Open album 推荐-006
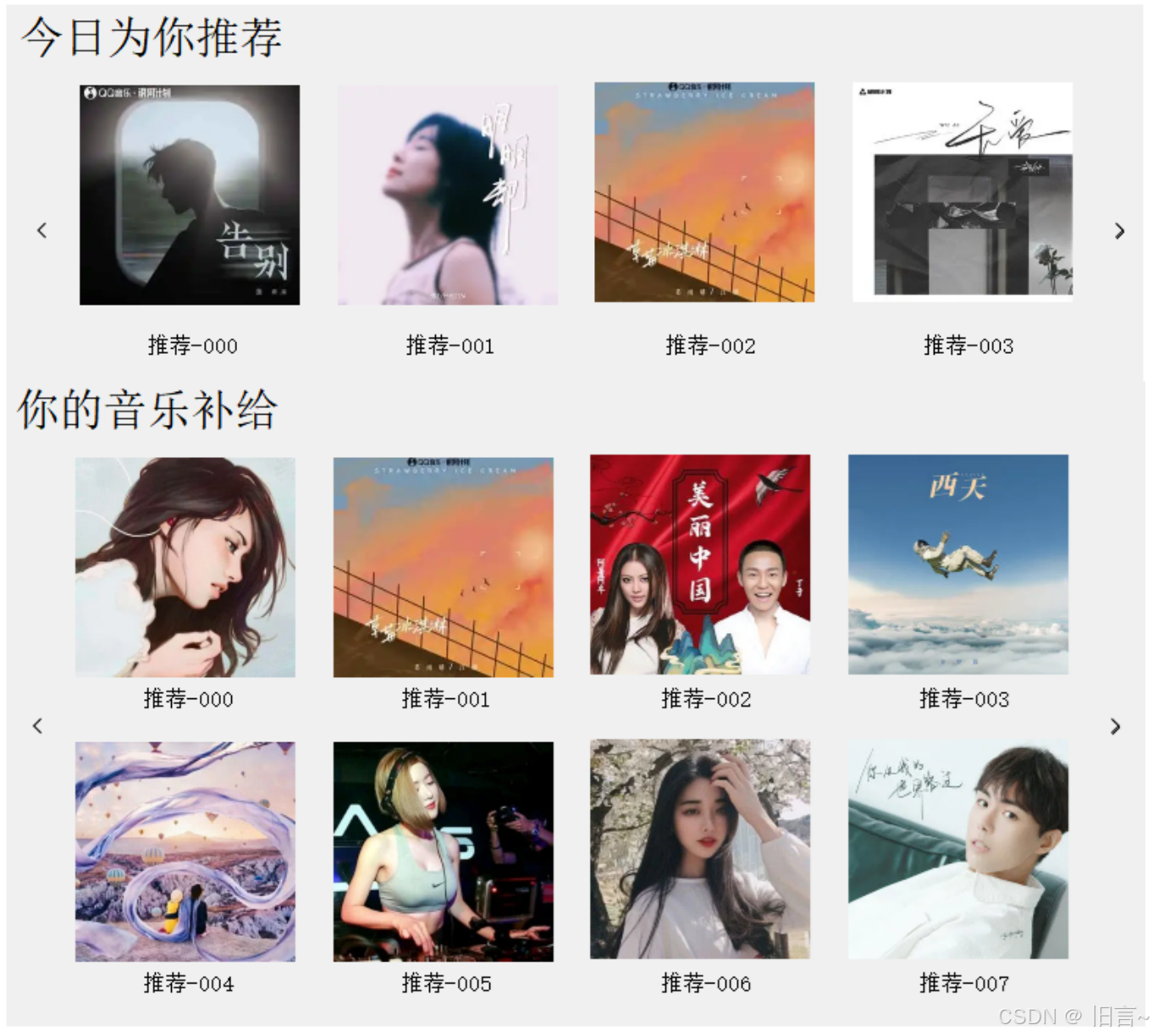The width and height of the screenshot is (1153, 1036). click(x=700, y=849)
